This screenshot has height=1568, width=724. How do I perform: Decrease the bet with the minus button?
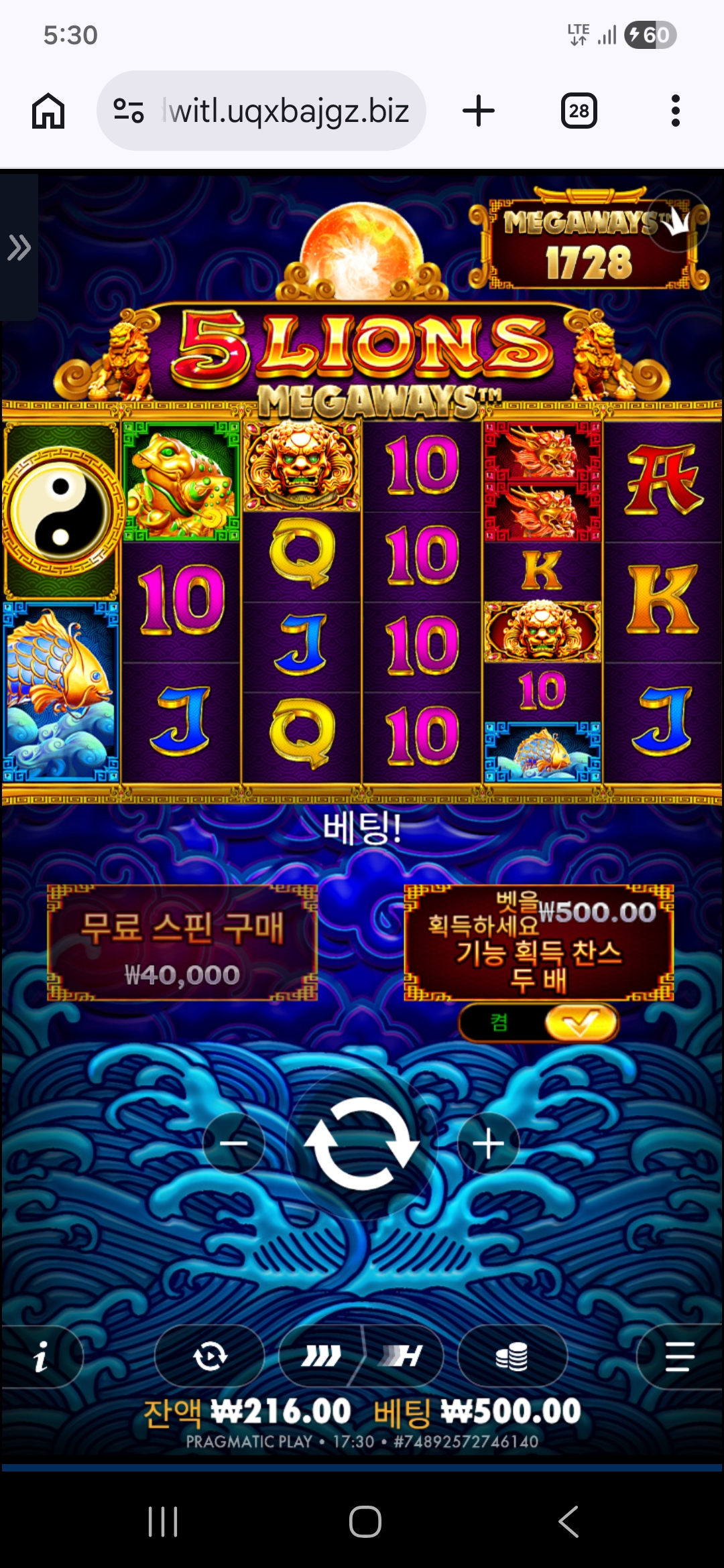click(234, 1143)
